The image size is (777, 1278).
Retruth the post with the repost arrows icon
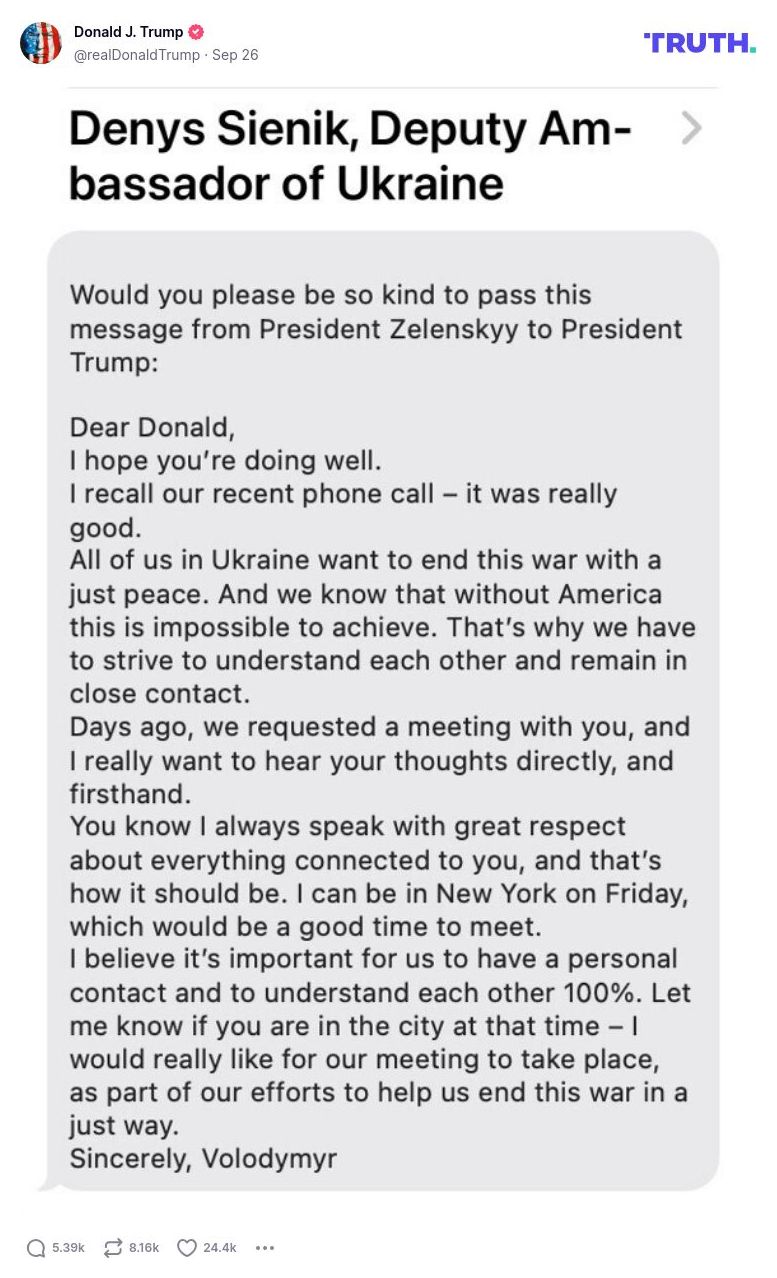coord(110,1247)
